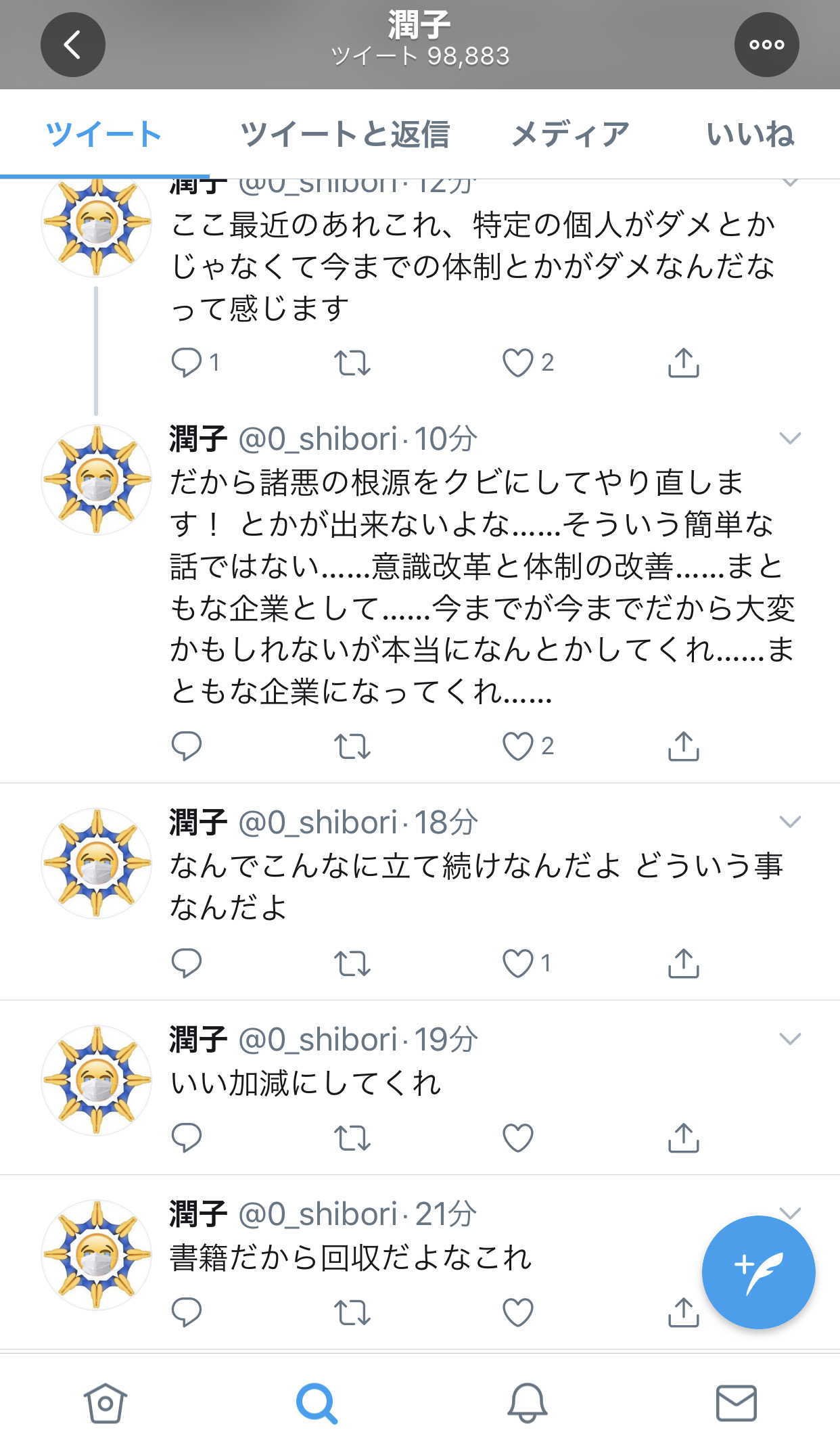Open the いいね tab
The image size is (840, 1453).
tap(750, 134)
